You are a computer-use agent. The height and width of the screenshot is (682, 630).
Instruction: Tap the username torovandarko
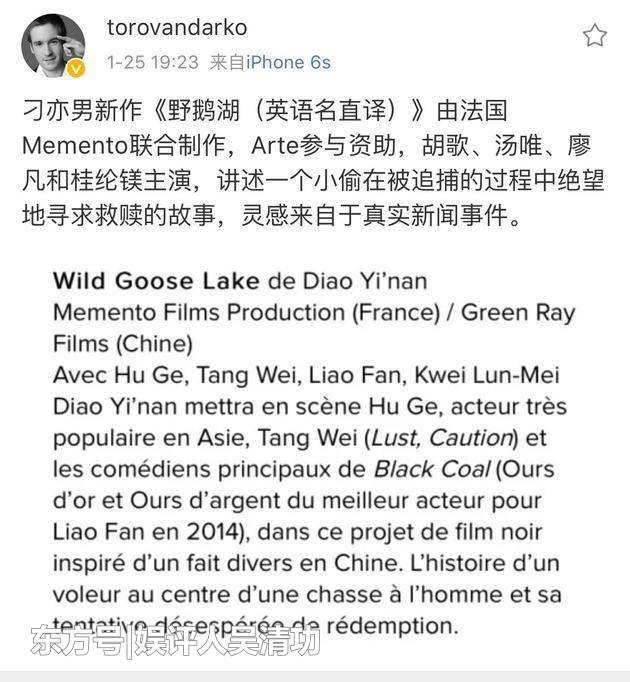(177, 27)
